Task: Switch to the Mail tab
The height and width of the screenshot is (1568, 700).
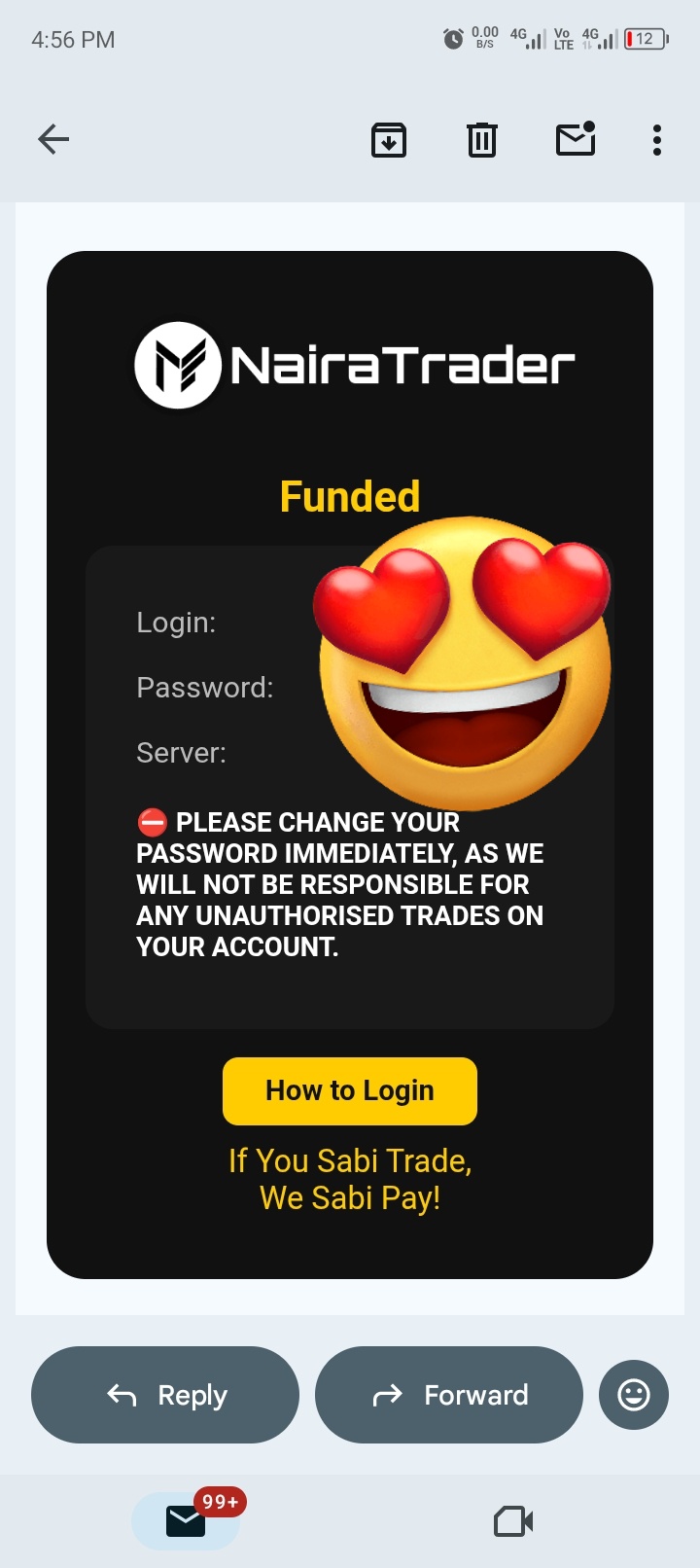Action: coord(186,1520)
